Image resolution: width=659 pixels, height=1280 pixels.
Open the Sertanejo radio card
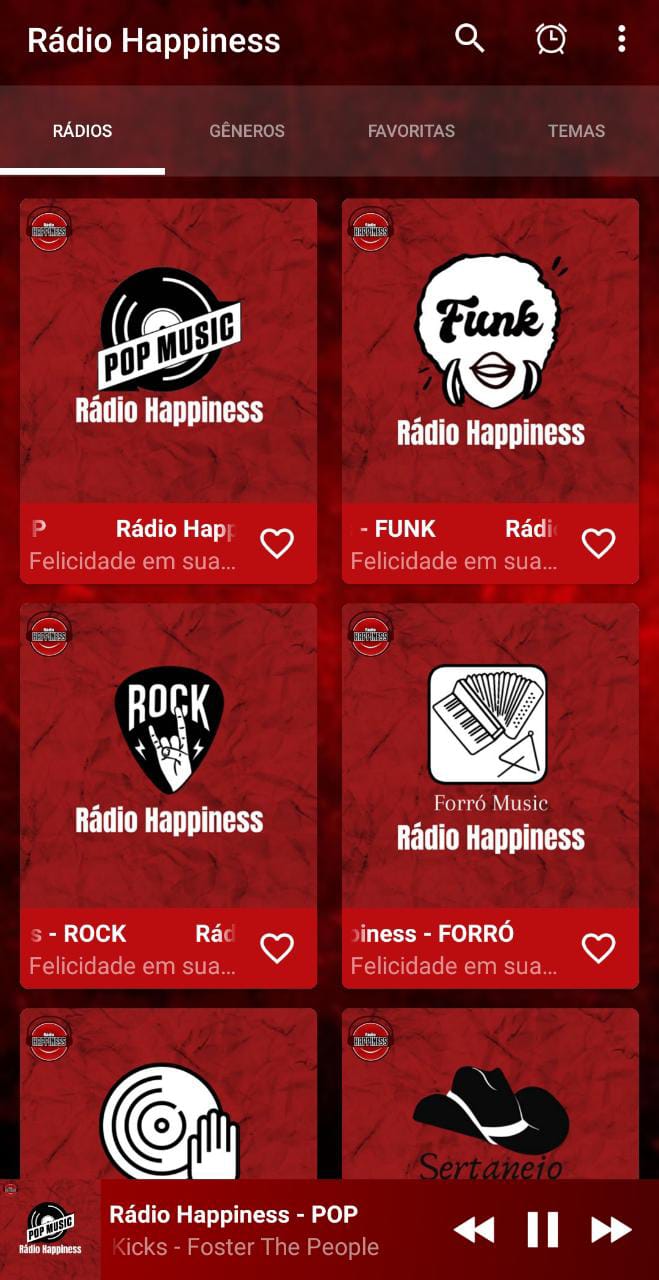click(x=490, y=1093)
